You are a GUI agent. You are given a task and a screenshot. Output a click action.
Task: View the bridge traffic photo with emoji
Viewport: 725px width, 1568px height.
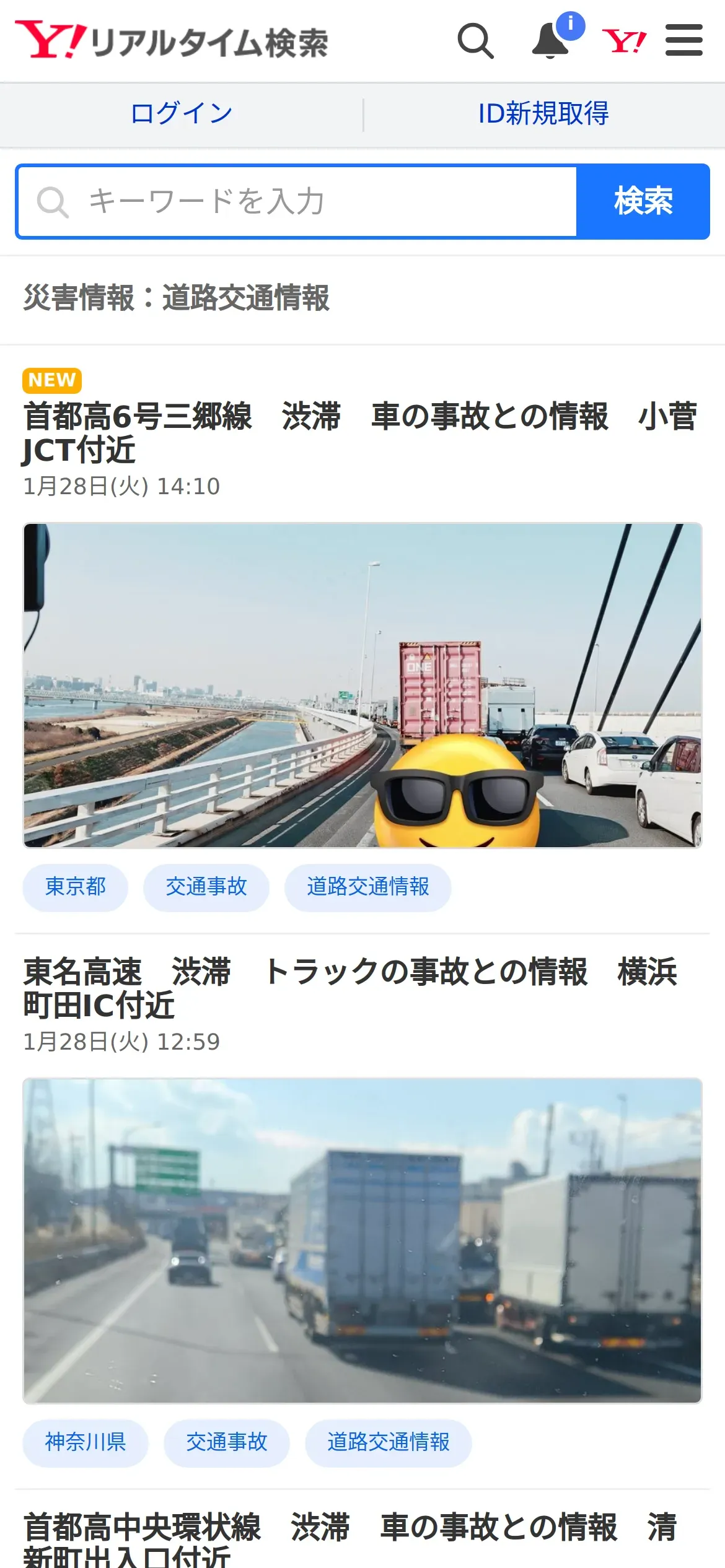coord(362,685)
